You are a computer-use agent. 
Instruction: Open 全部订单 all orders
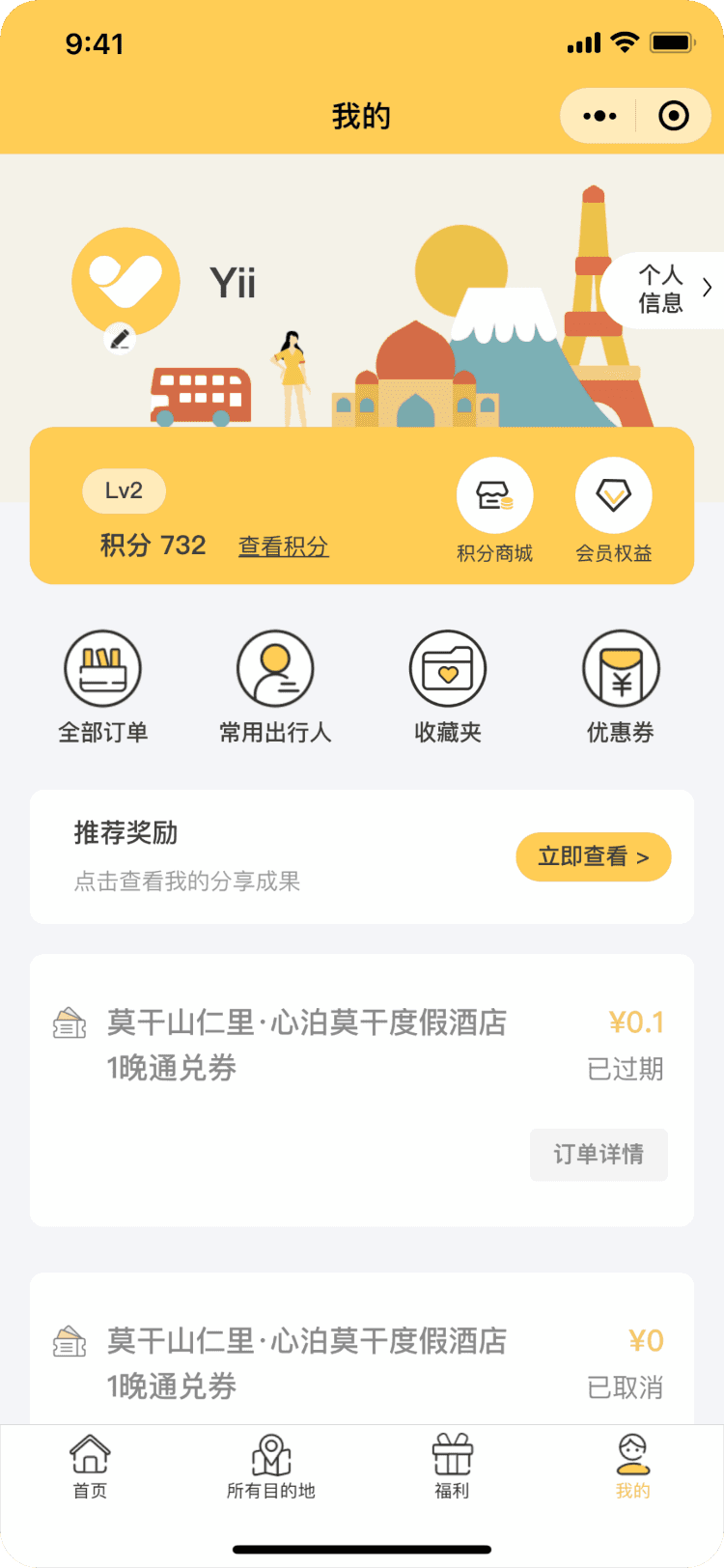click(102, 687)
